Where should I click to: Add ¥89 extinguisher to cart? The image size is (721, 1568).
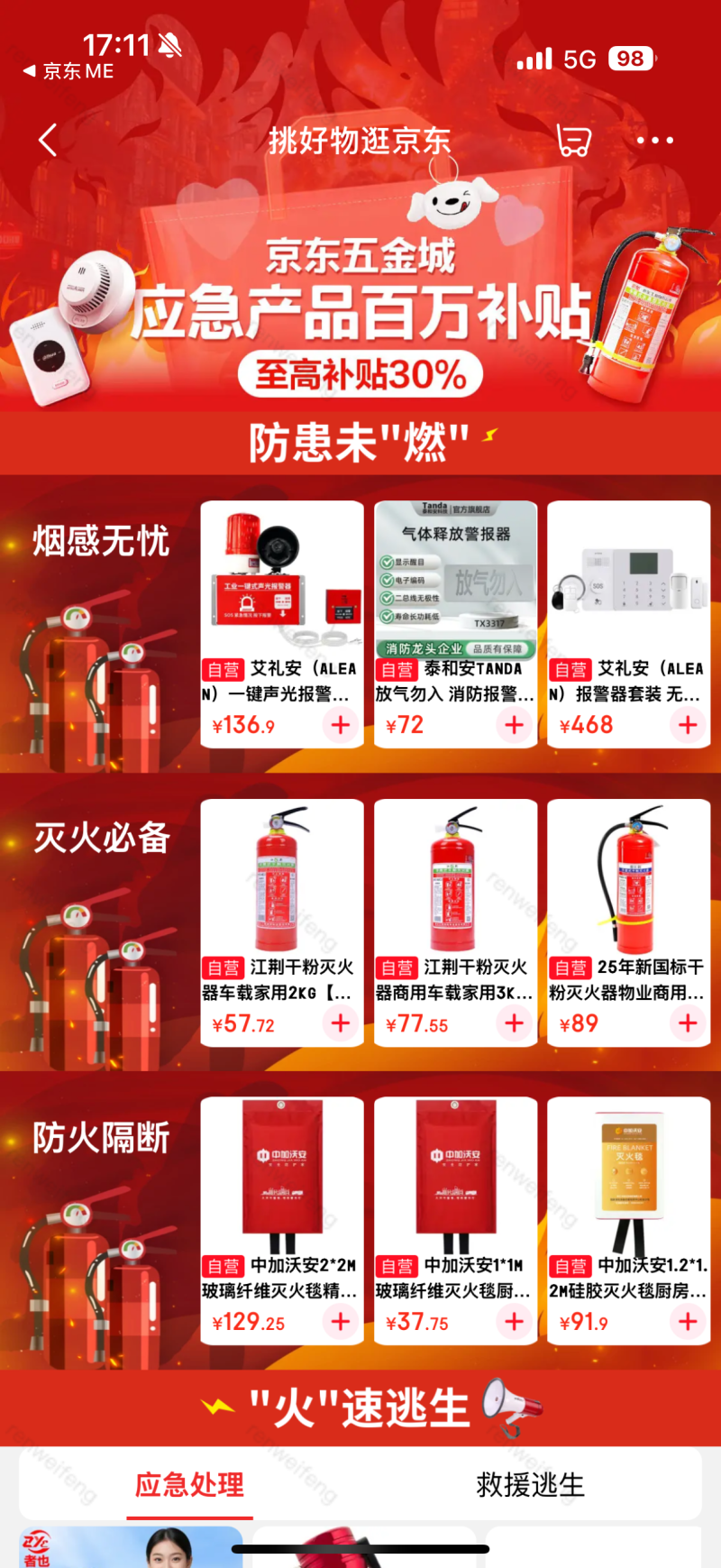point(688,1022)
